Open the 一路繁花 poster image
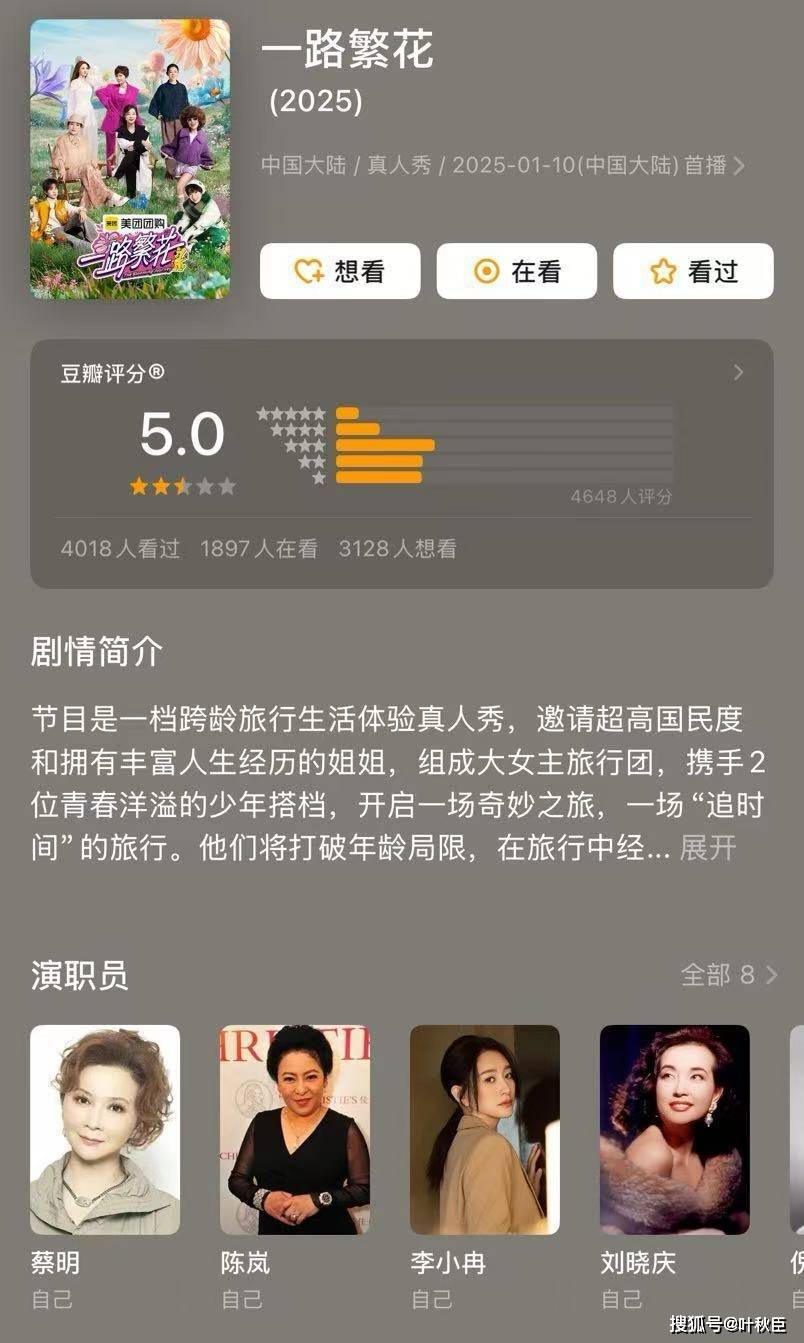This screenshot has width=804, height=1343. tap(130, 159)
